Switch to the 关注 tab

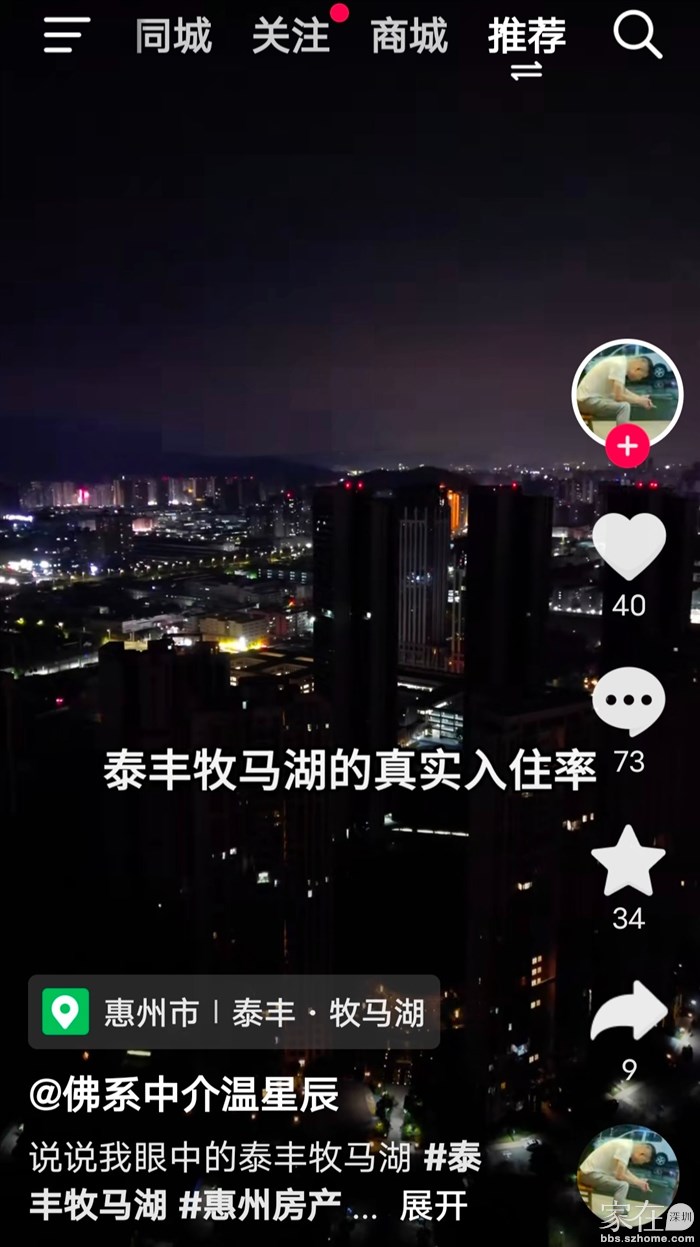[291, 37]
